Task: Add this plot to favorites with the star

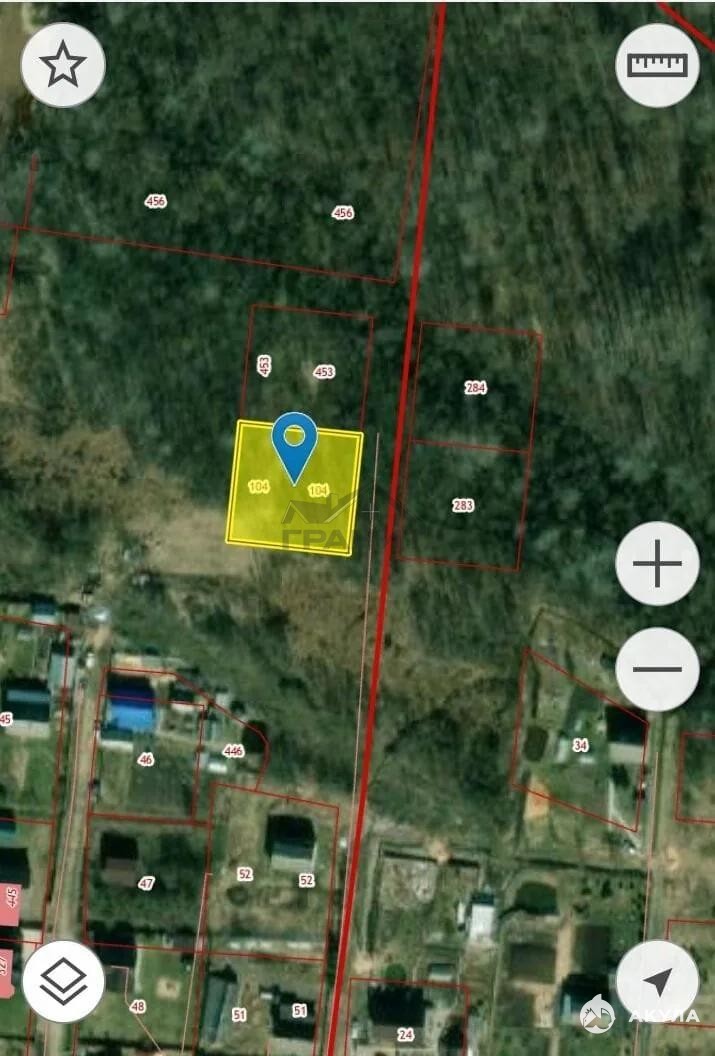Action: point(63,65)
